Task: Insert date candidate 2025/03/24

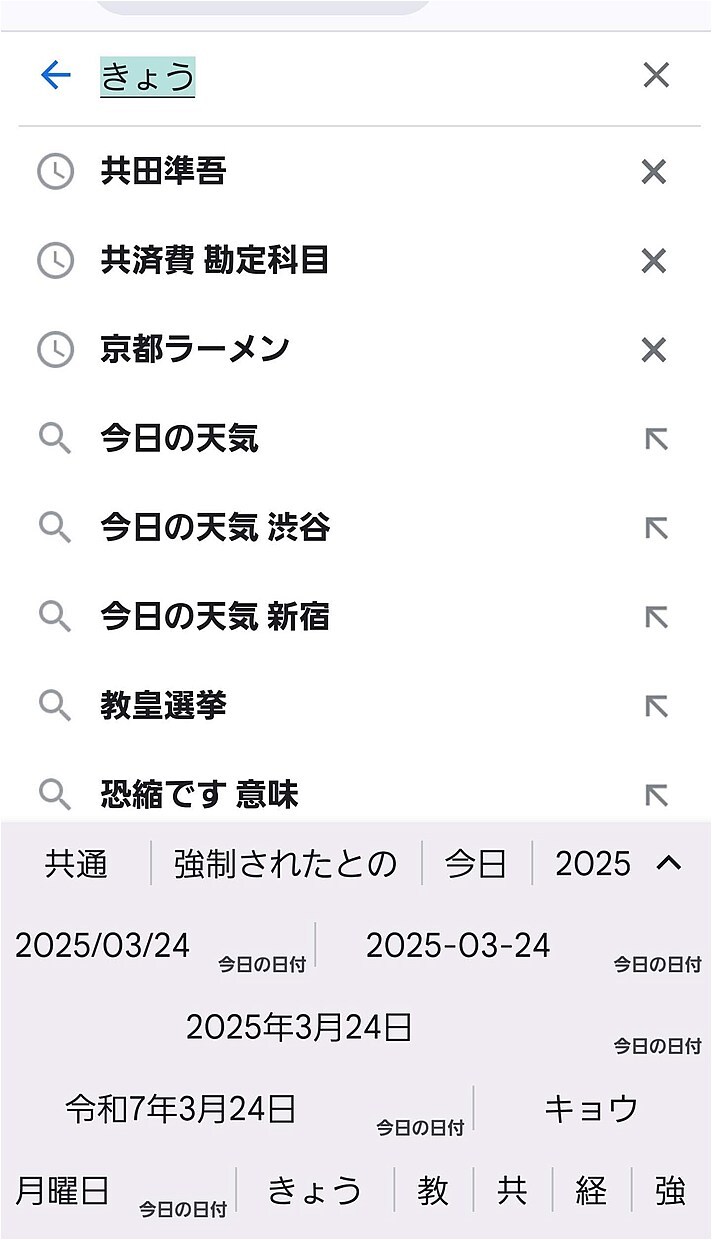Action: (x=102, y=946)
